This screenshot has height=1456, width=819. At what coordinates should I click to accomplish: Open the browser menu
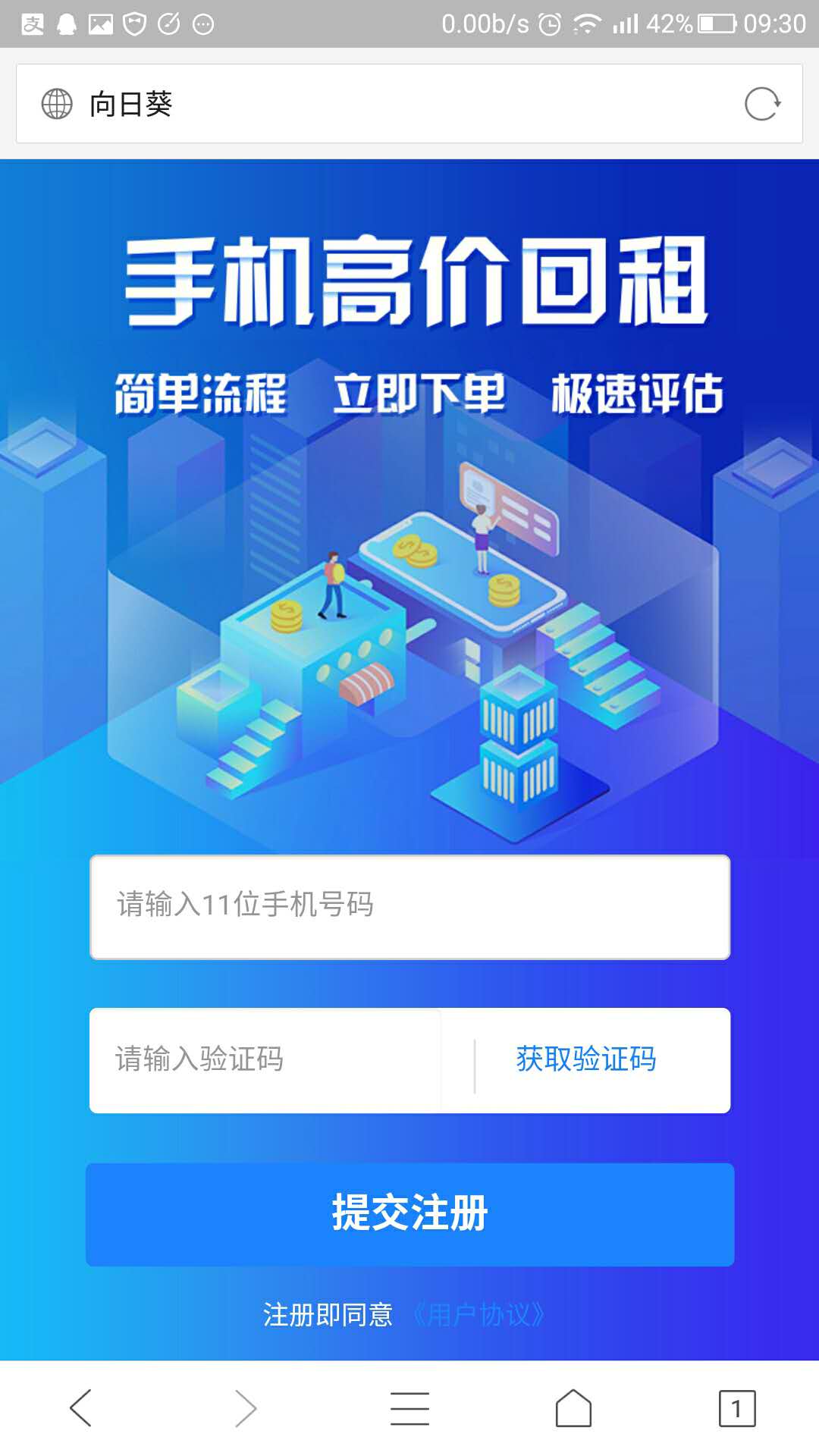tap(409, 1408)
